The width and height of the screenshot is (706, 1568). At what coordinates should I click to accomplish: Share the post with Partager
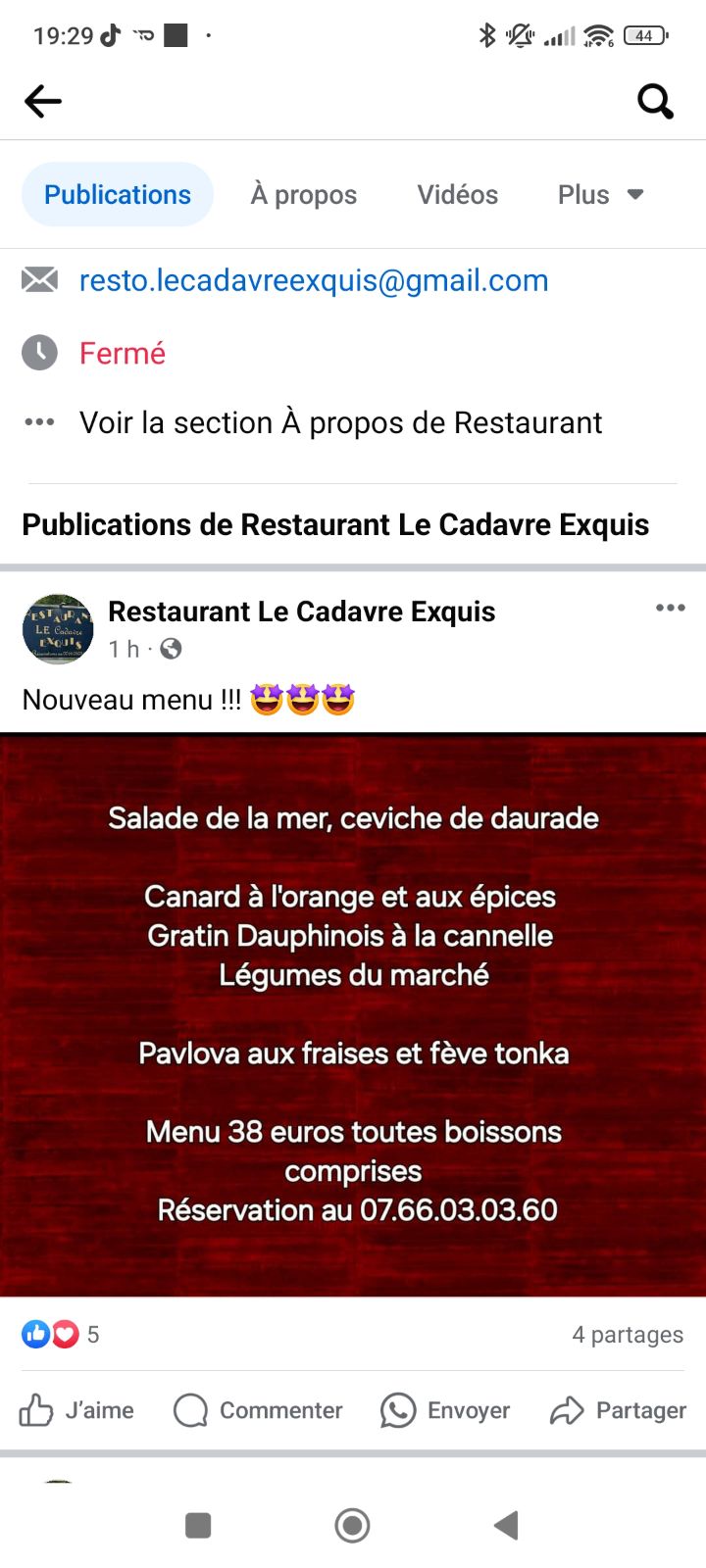click(619, 1410)
